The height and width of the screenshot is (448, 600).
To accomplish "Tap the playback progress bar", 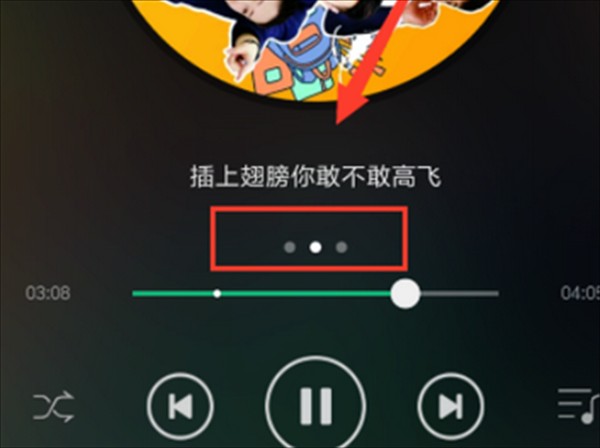I will point(314,293).
